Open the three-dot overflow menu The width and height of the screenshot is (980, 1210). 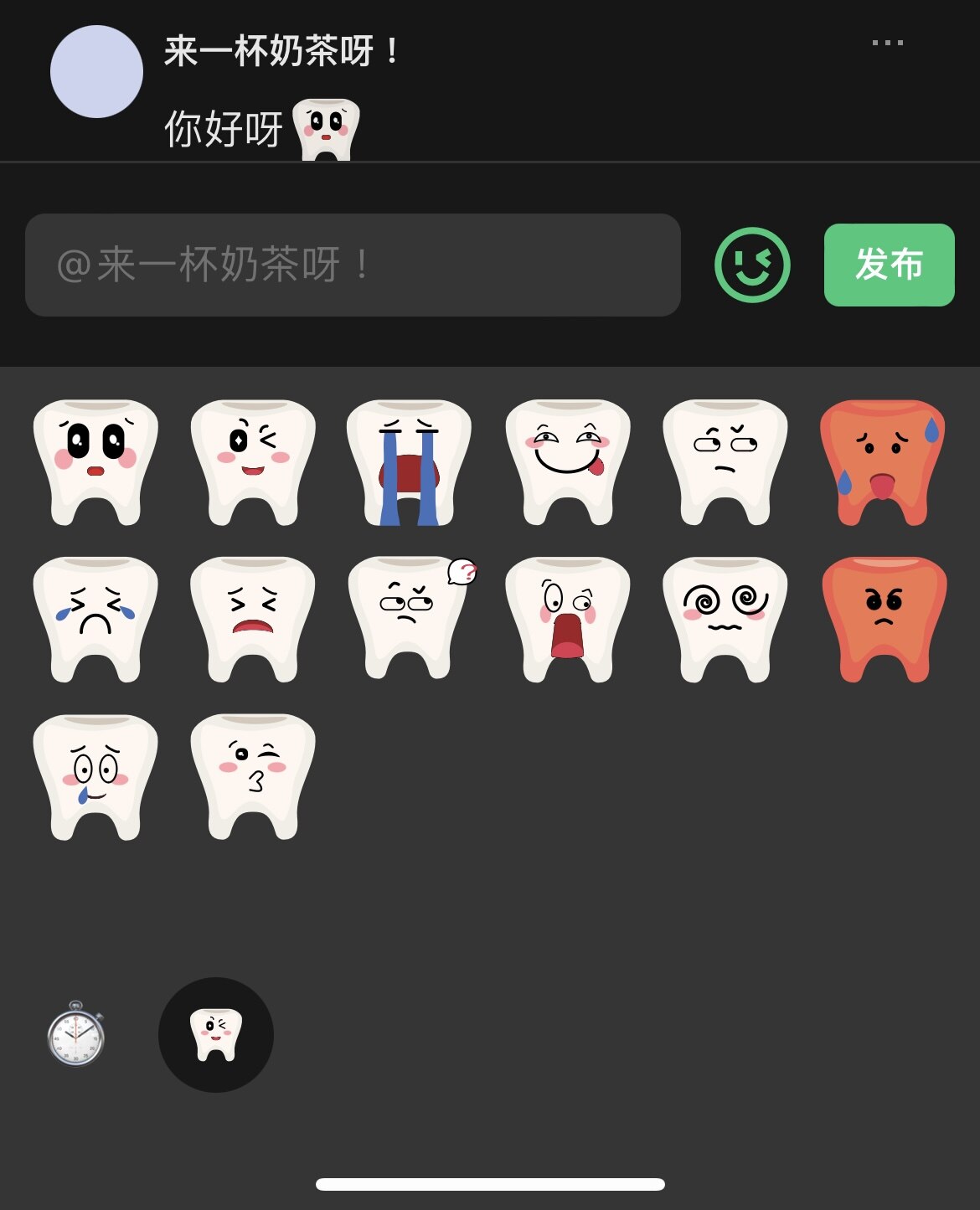pyautogui.click(x=887, y=43)
